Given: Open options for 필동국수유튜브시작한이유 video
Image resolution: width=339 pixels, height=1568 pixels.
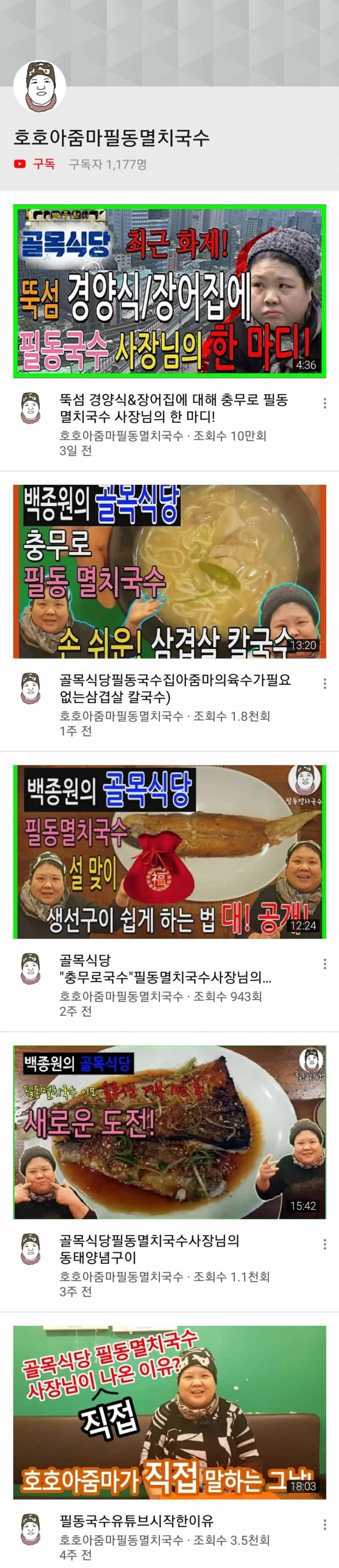Looking at the screenshot, I should [324, 1523].
